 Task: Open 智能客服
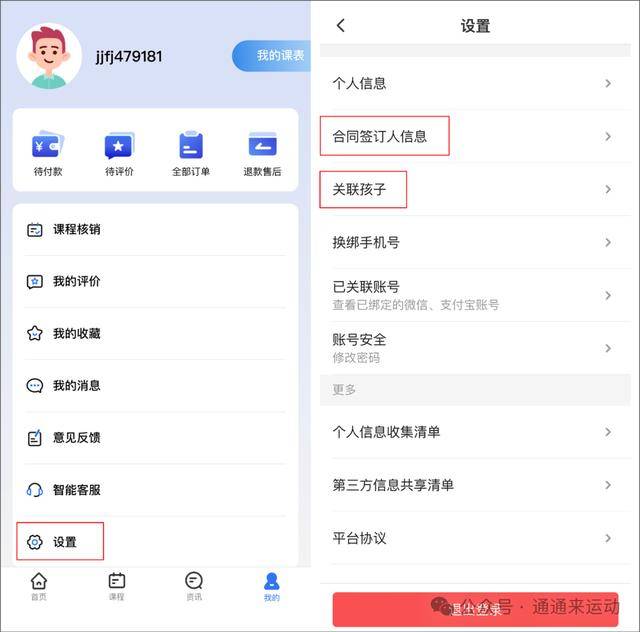pos(155,490)
